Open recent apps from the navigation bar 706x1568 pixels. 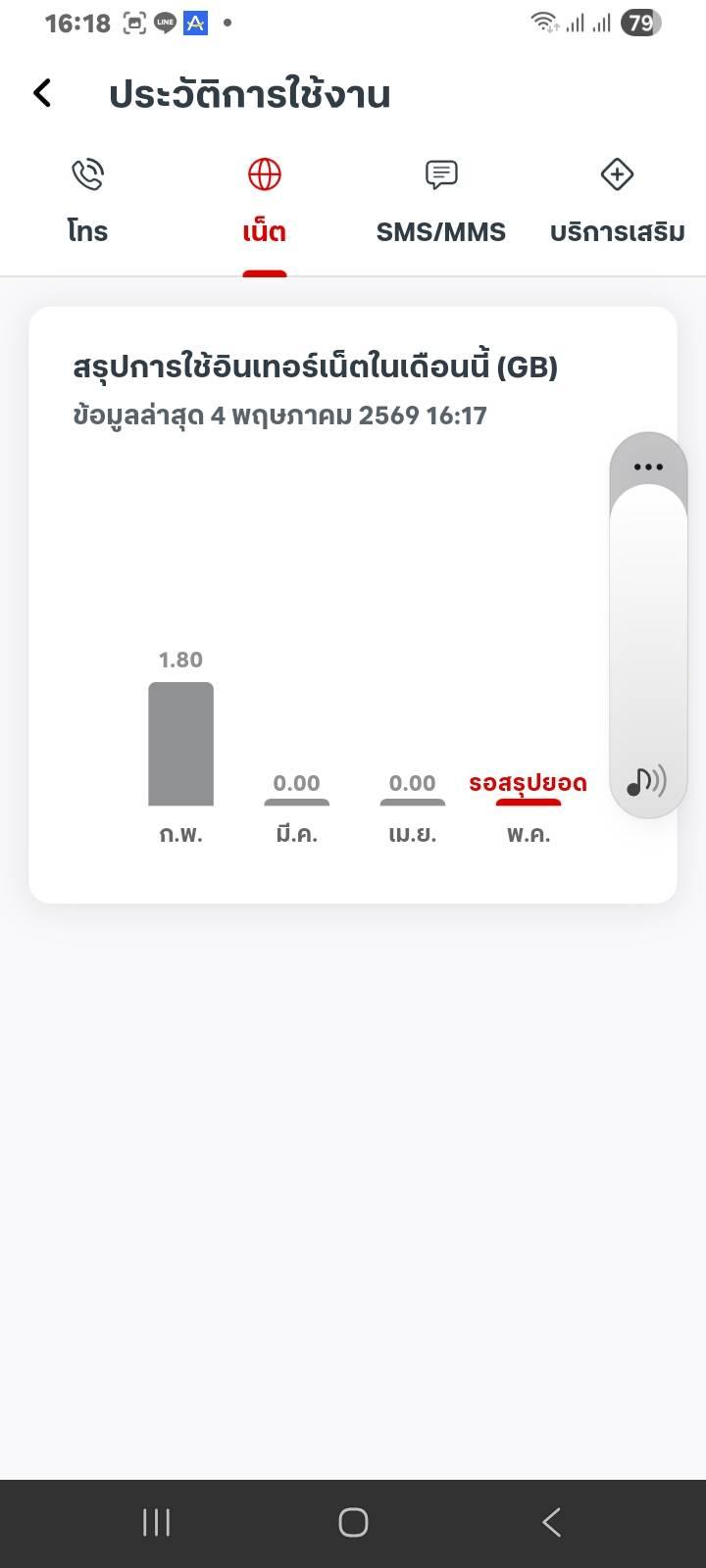157,1522
